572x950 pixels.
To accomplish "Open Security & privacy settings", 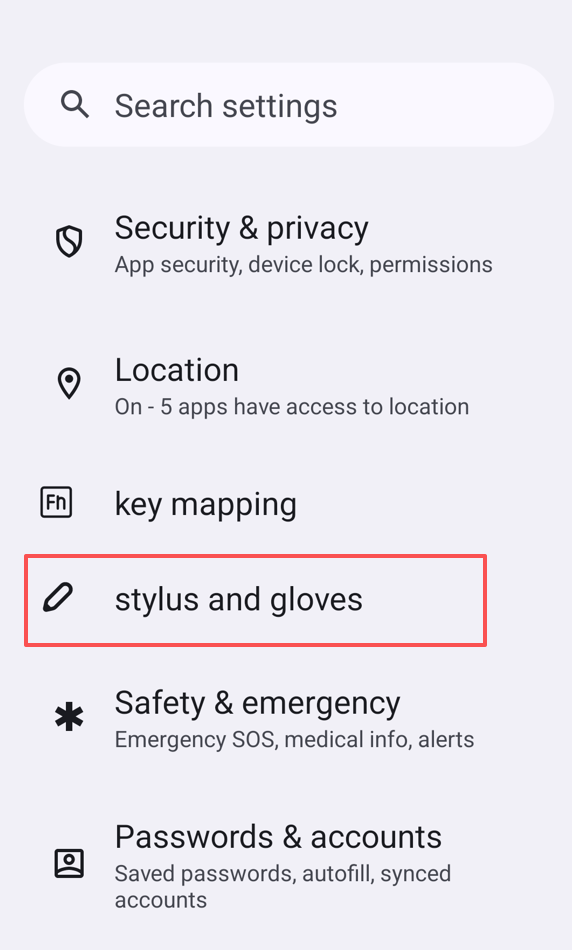I will pyautogui.click(x=286, y=243).
